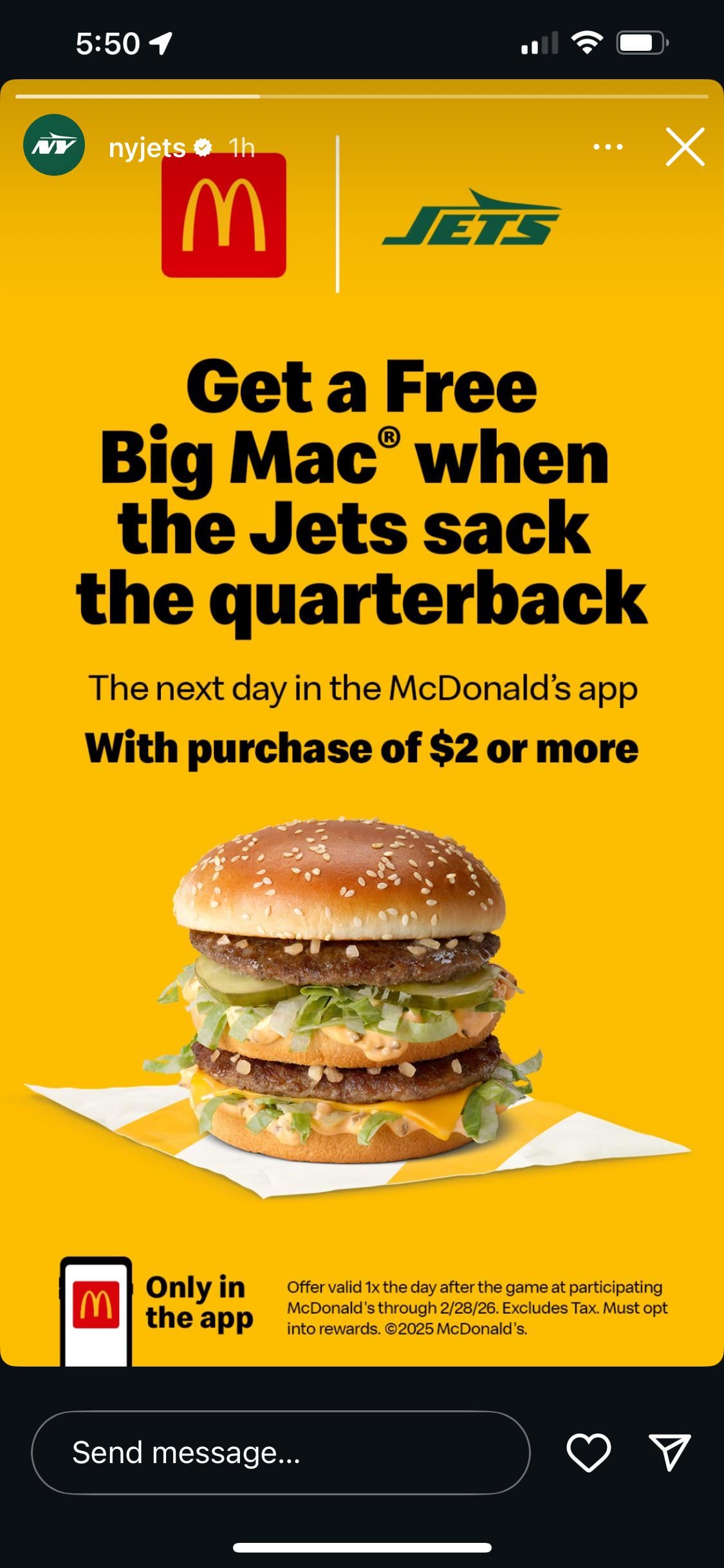Open the nyjets profile picture
Screen dimensions: 724x1568
(54, 145)
